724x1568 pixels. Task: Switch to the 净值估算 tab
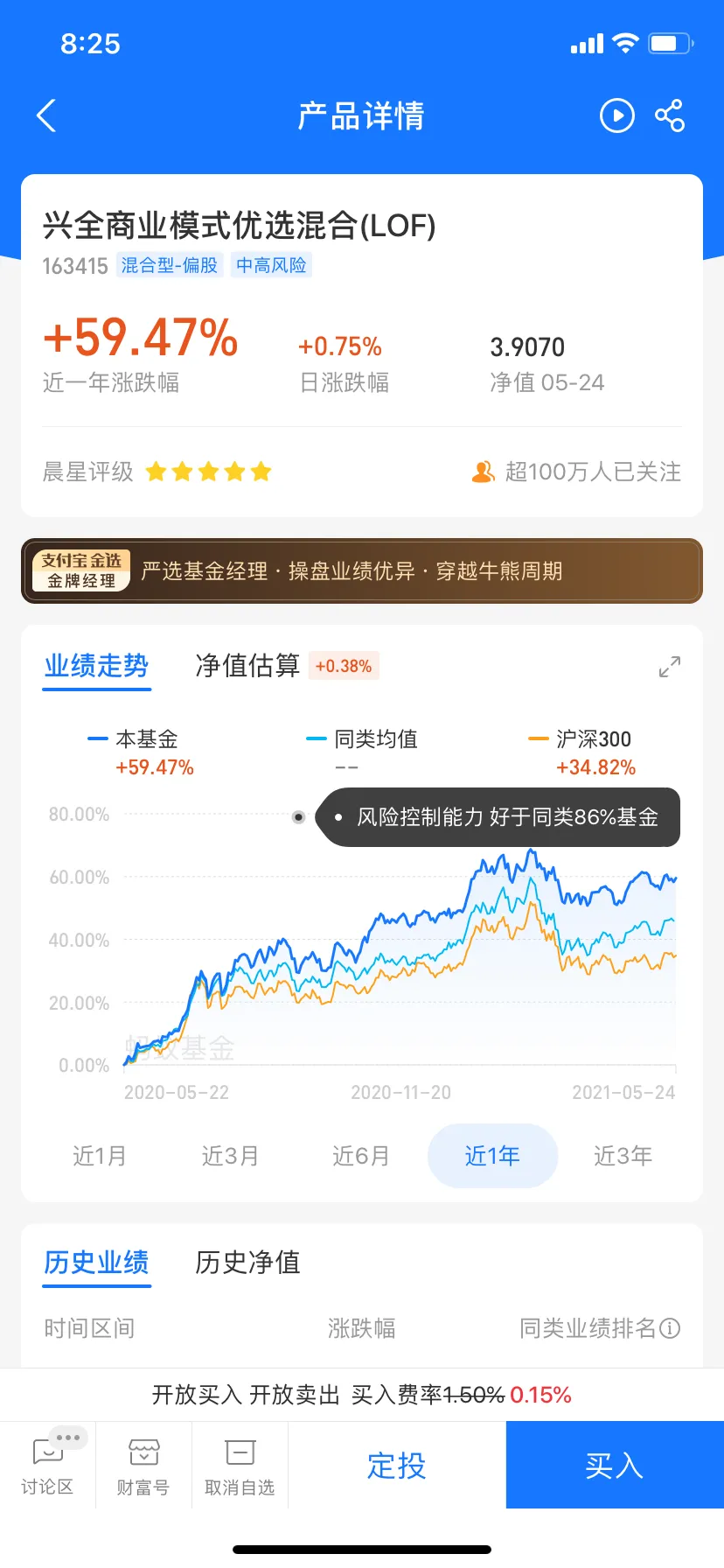click(x=247, y=666)
